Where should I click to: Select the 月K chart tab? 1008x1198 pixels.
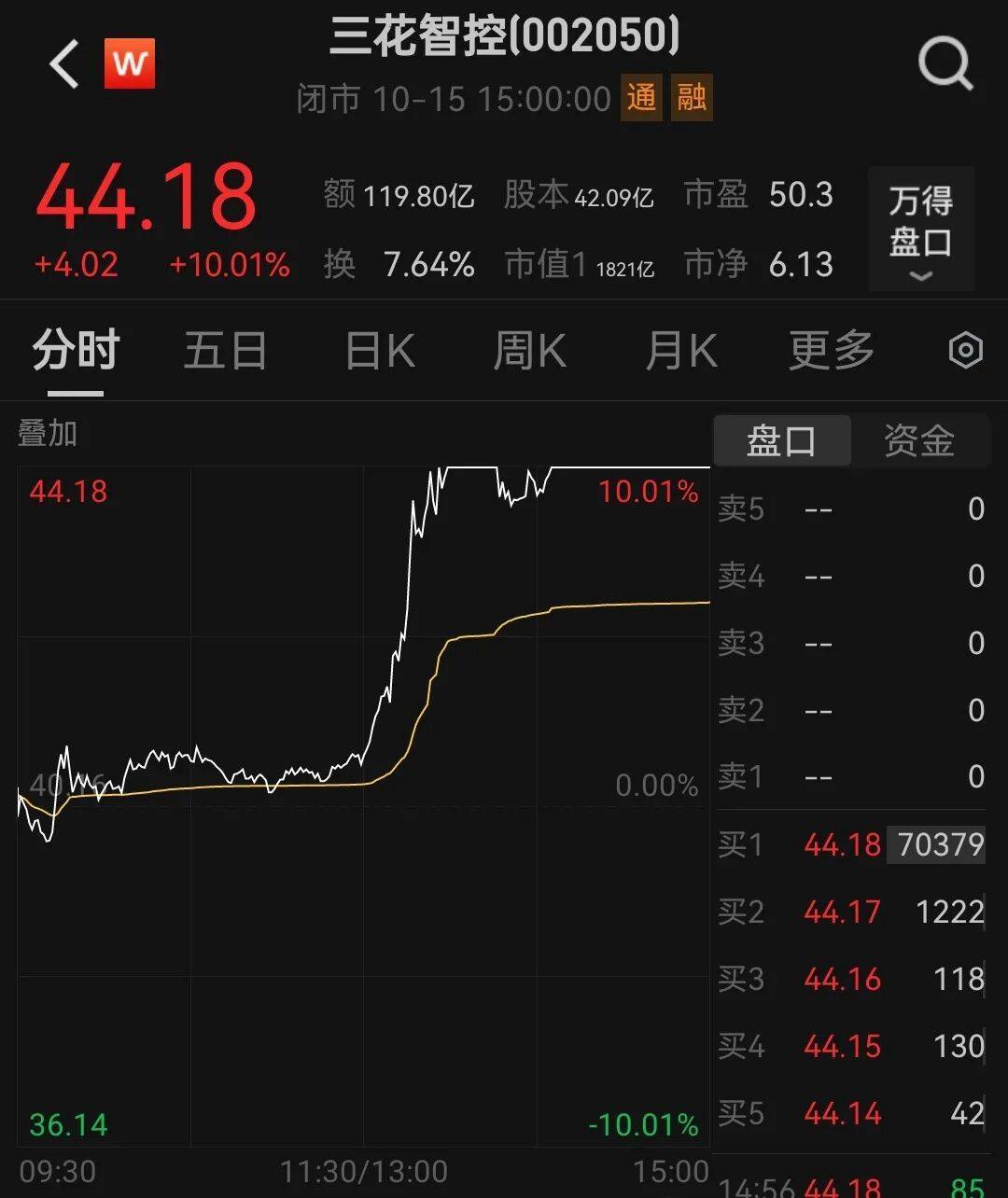681,352
